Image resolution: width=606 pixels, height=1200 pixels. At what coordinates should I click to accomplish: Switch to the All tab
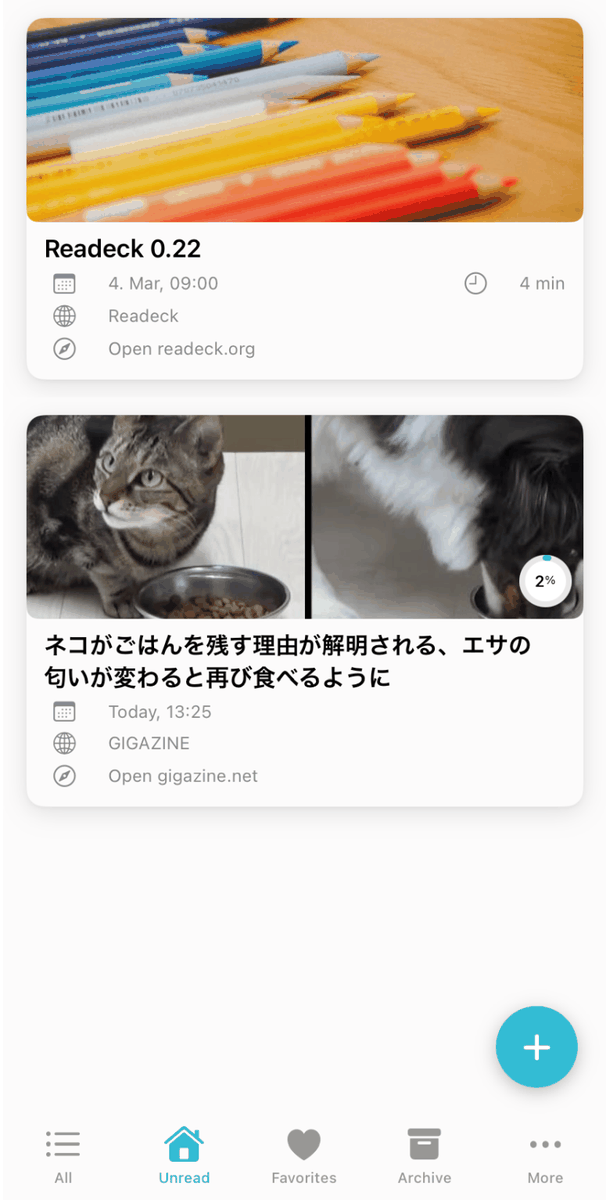point(63,1155)
